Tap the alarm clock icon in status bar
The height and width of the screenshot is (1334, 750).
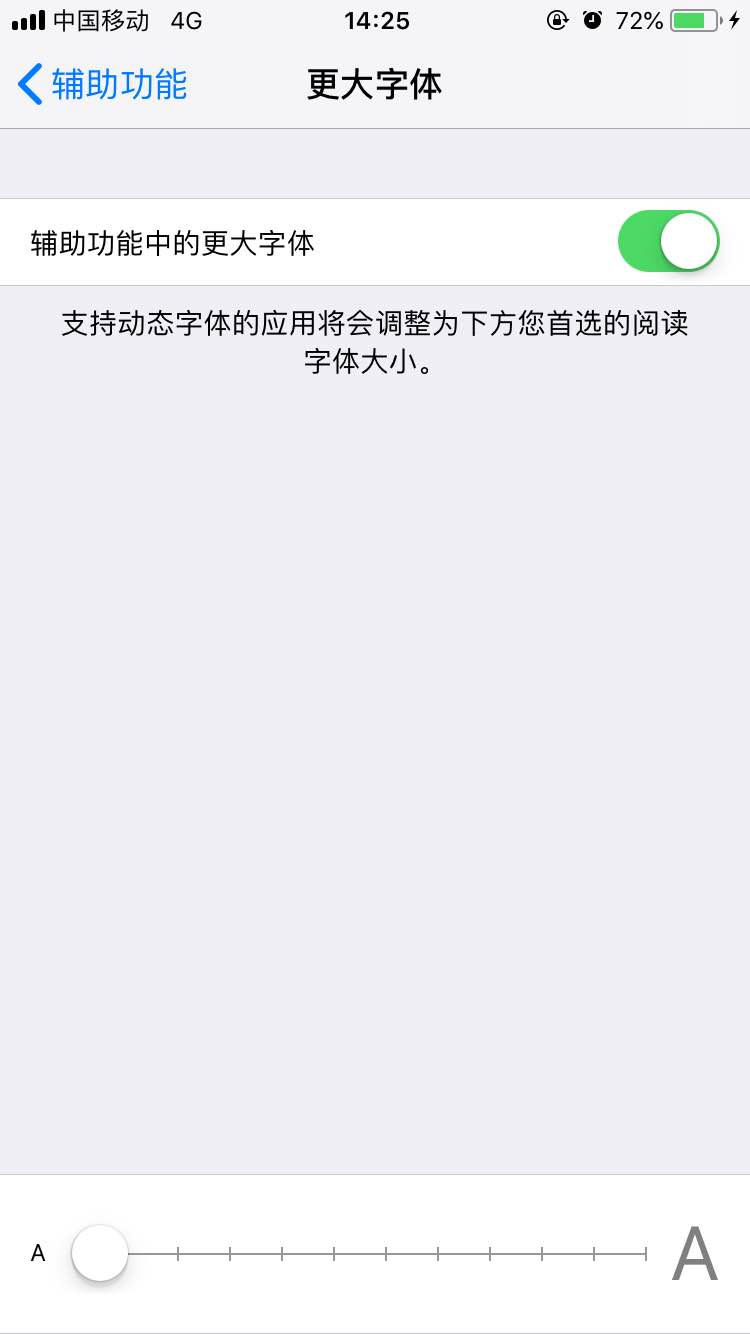click(x=594, y=19)
